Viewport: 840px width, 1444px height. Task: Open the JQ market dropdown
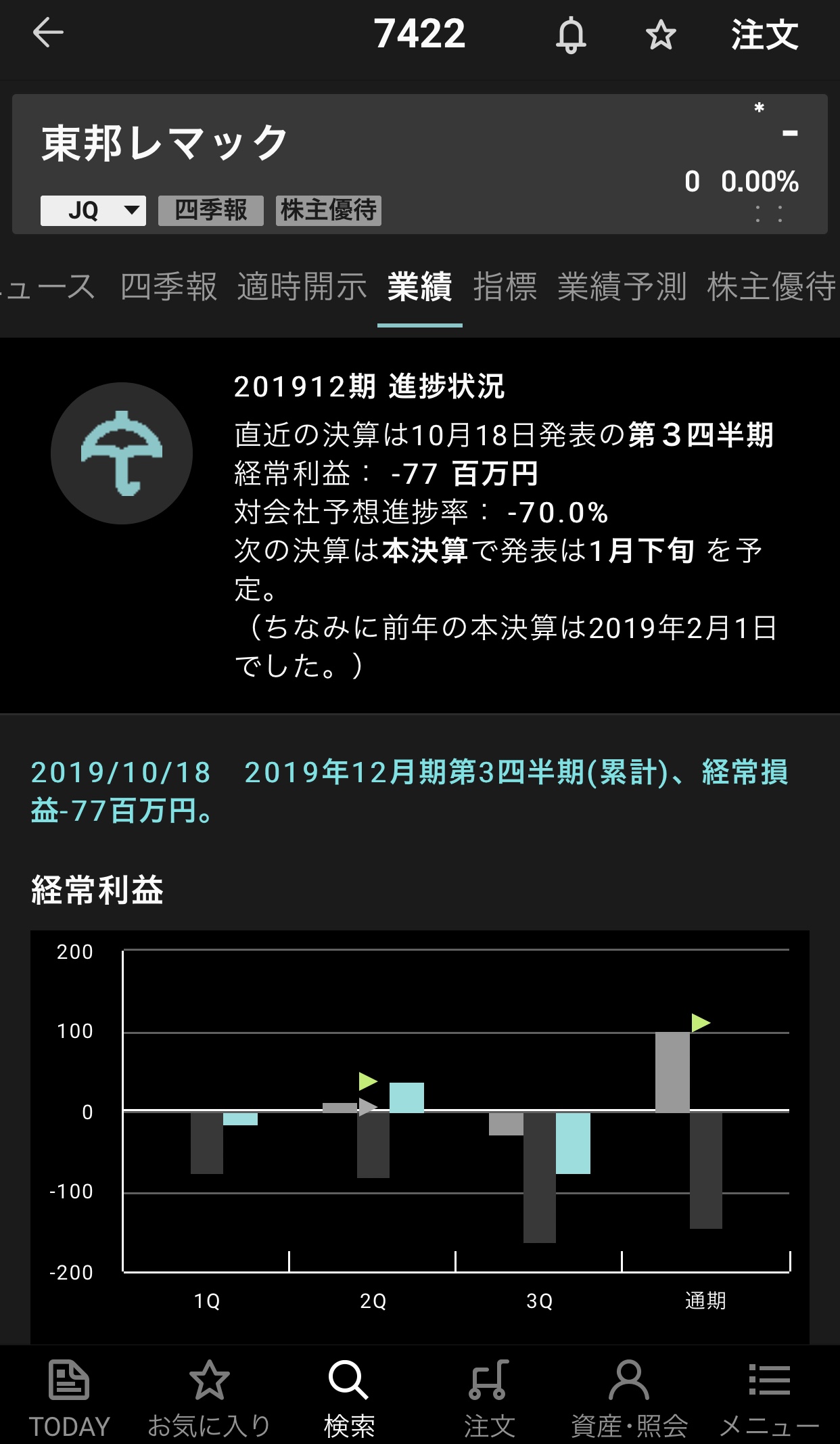[93, 210]
